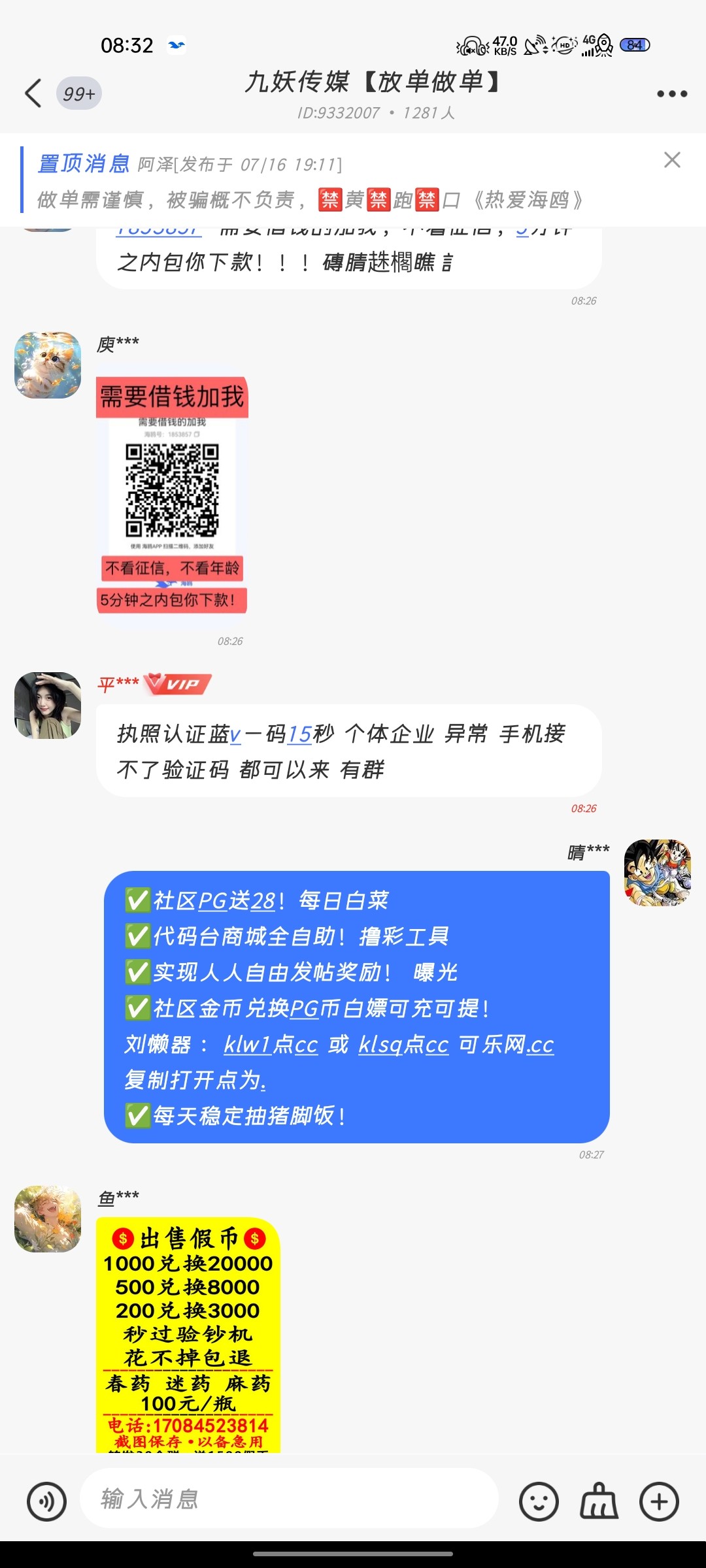The image size is (706, 1568).
Task: Open the plus attachment menu icon
Action: [660, 1501]
